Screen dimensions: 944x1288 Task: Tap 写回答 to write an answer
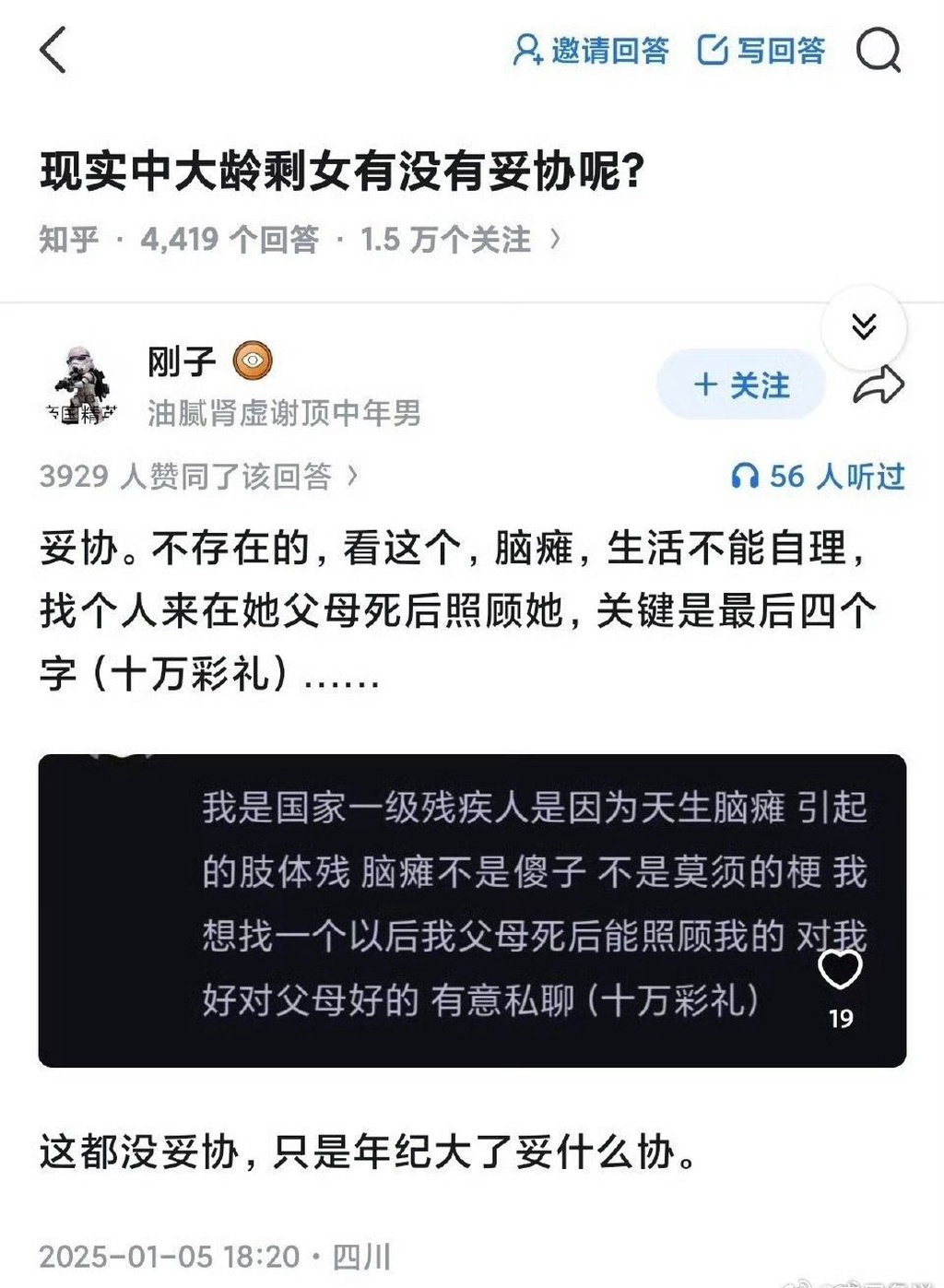(x=761, y=50)
